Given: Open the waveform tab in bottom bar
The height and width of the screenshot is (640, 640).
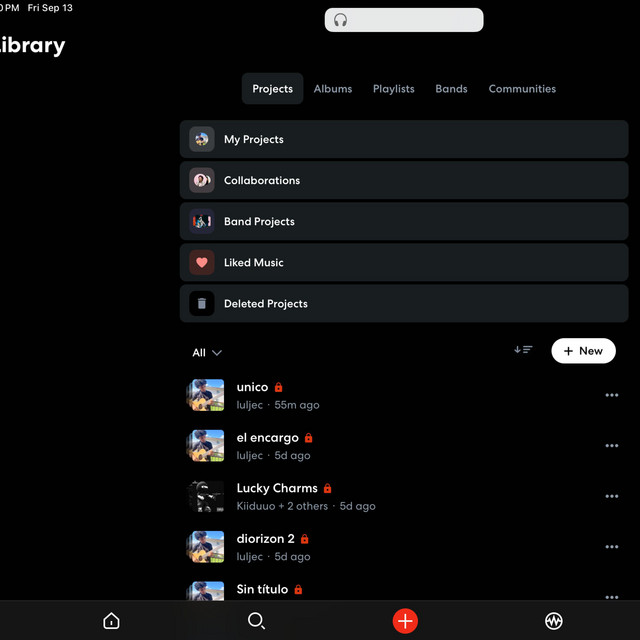Looking at the screenshot, I should (553, 621).
